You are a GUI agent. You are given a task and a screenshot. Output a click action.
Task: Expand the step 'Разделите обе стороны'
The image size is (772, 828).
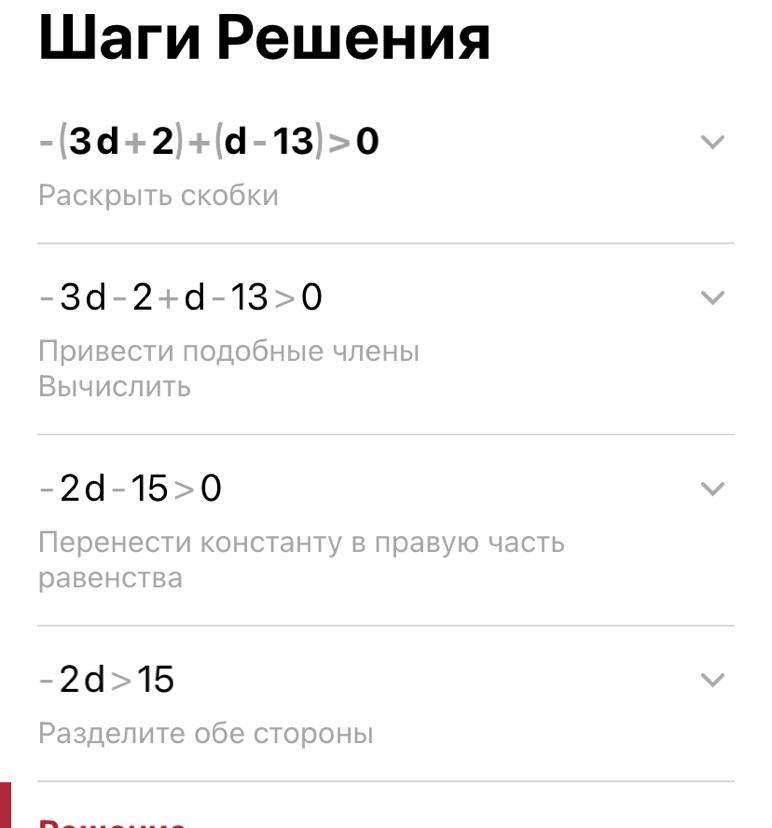point(712,681)
